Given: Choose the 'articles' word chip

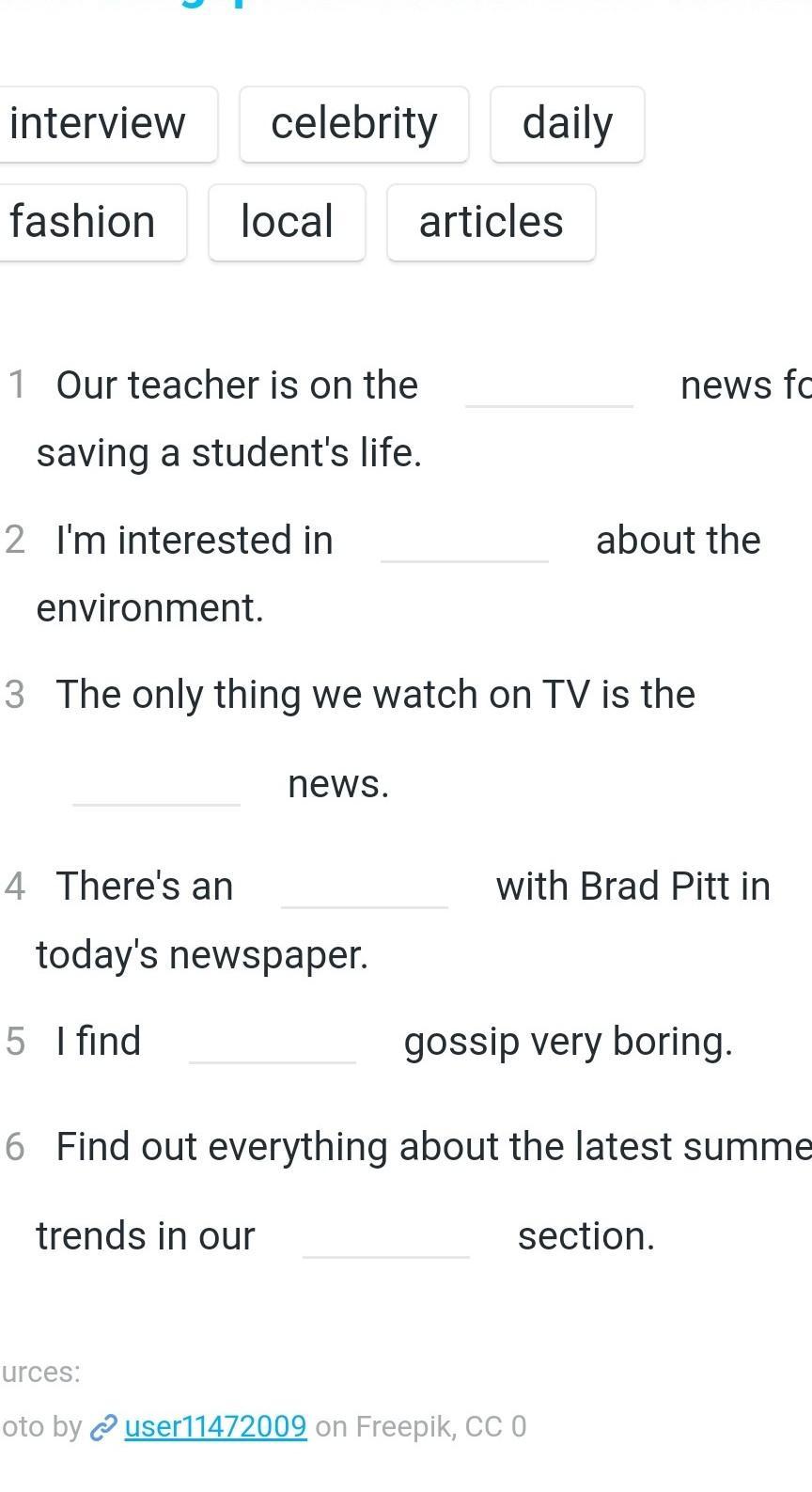Looking at the screenshot, I should [x=491, y=223].
